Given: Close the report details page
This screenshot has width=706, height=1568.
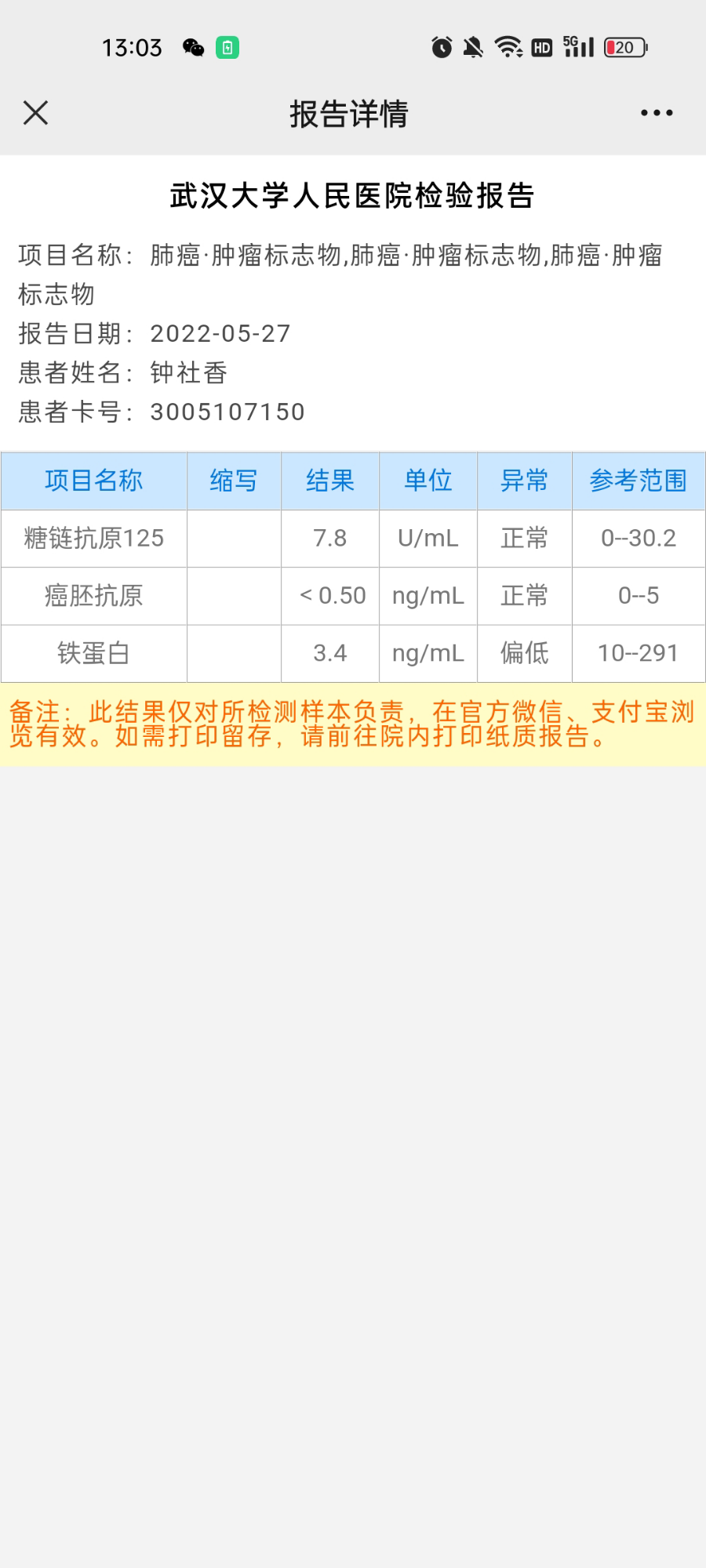Looking at the screenshot, I should point(36,113).
